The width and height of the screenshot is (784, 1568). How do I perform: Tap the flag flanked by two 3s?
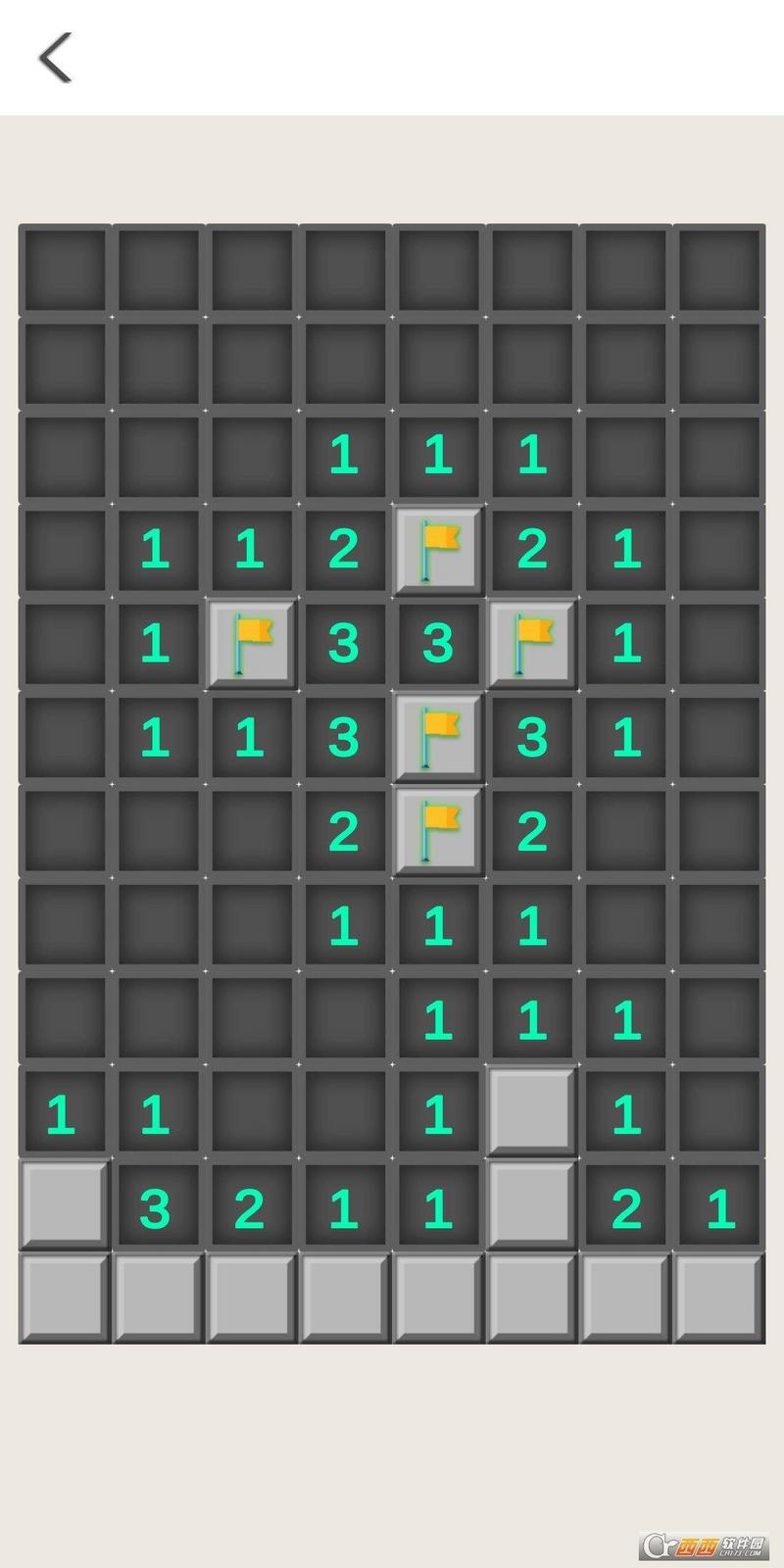click(438, 738)
